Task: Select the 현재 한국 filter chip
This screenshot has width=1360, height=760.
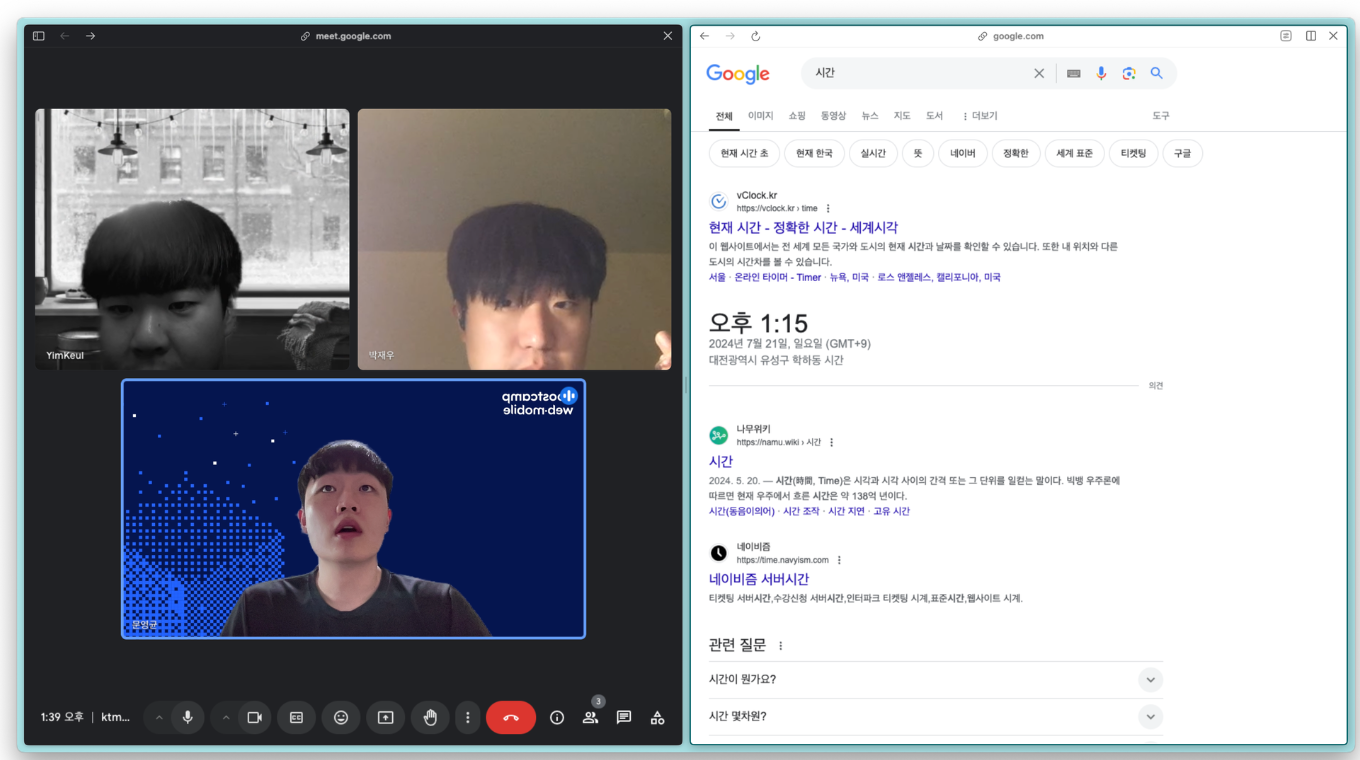Action: [x=814, y=153]
